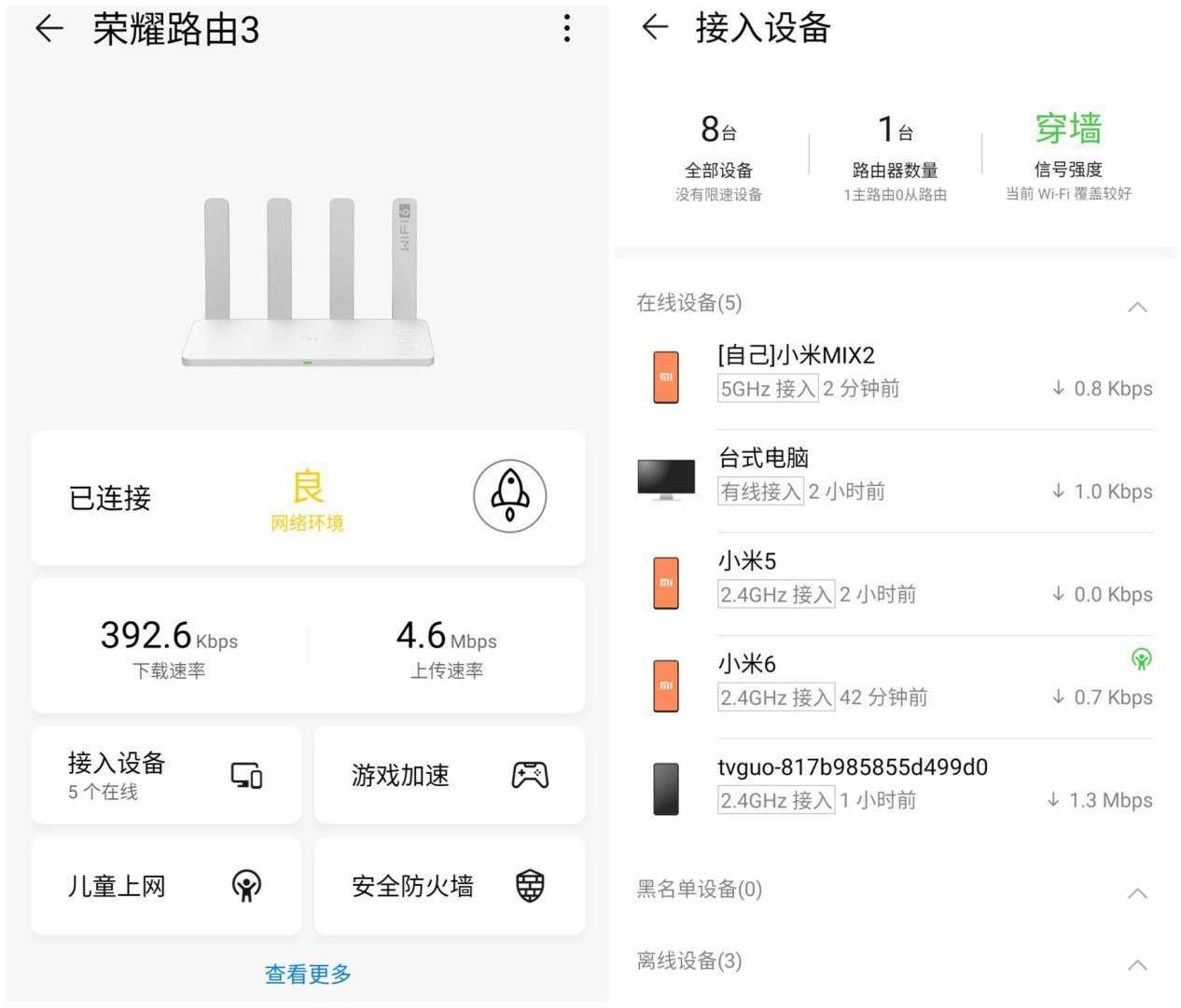Image resolution: width=1181 pixels, height=1008 pixels.
Task: Open the 游戏加速 card
Action: click(450, 775)
